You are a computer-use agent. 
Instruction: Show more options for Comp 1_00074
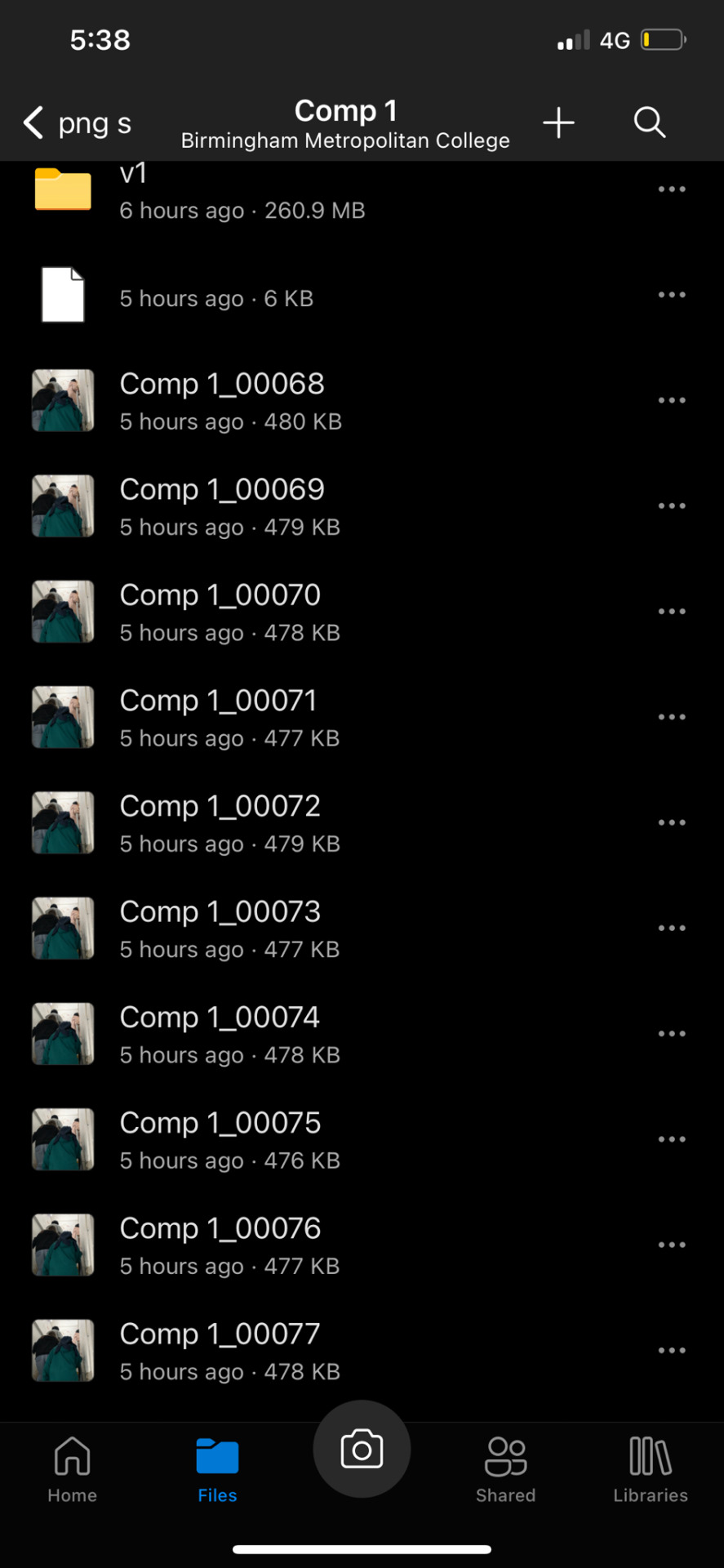pos(671,1034)
